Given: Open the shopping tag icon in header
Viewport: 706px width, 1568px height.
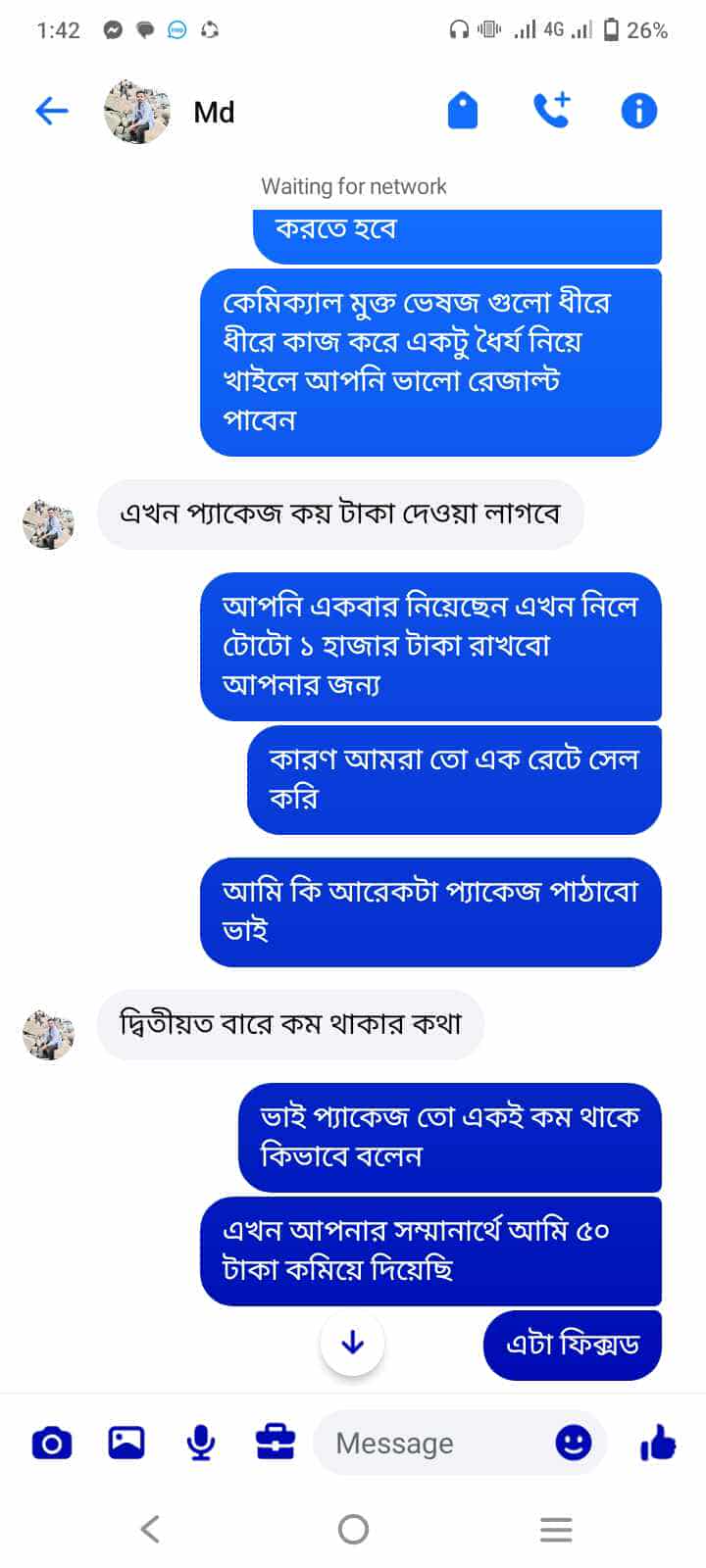Looking at the screenshot, I should click(x=463, y=111).
